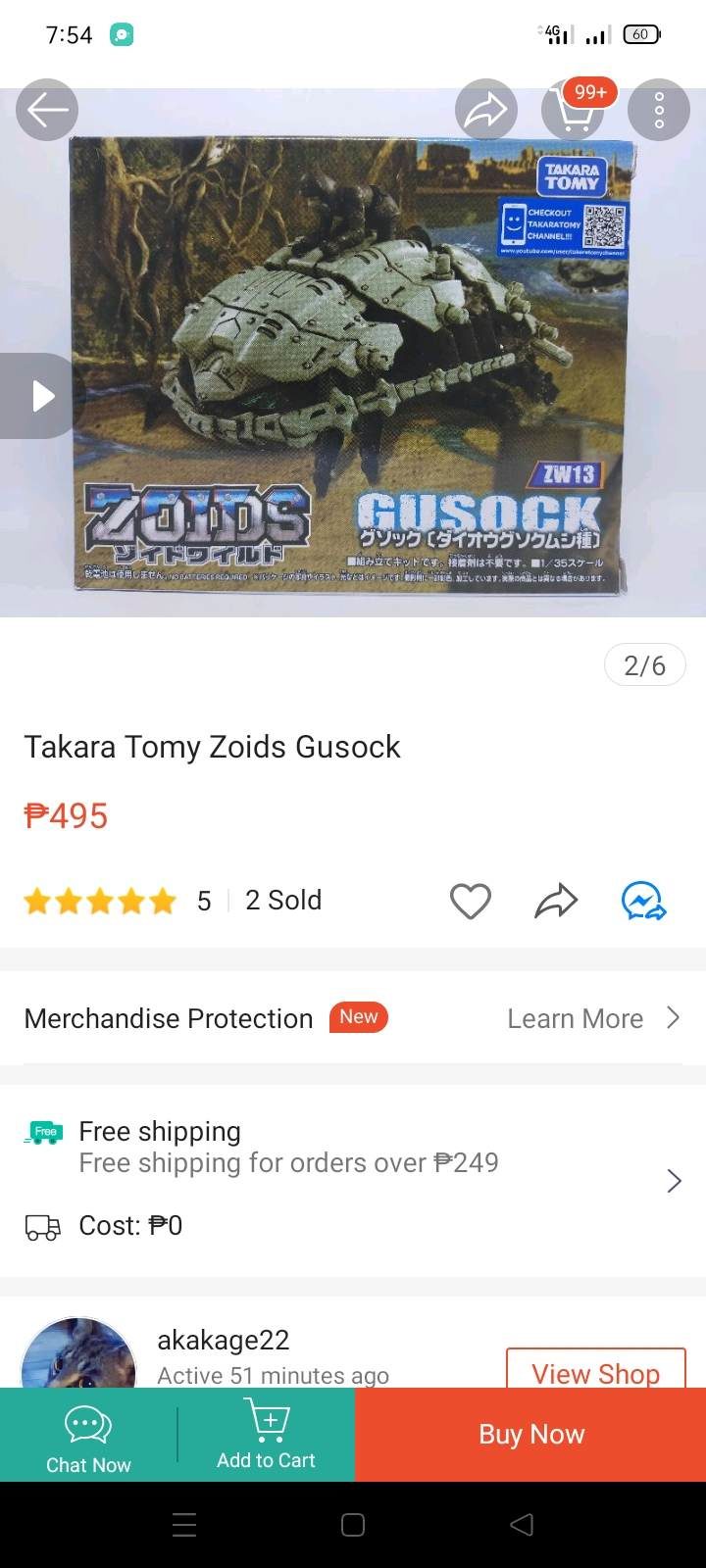The height and width of the screenshot is (1568, 706).
Task: Tap the share arrow beside the heart icon
Action: pyautogui.click(x=556, y=901)
